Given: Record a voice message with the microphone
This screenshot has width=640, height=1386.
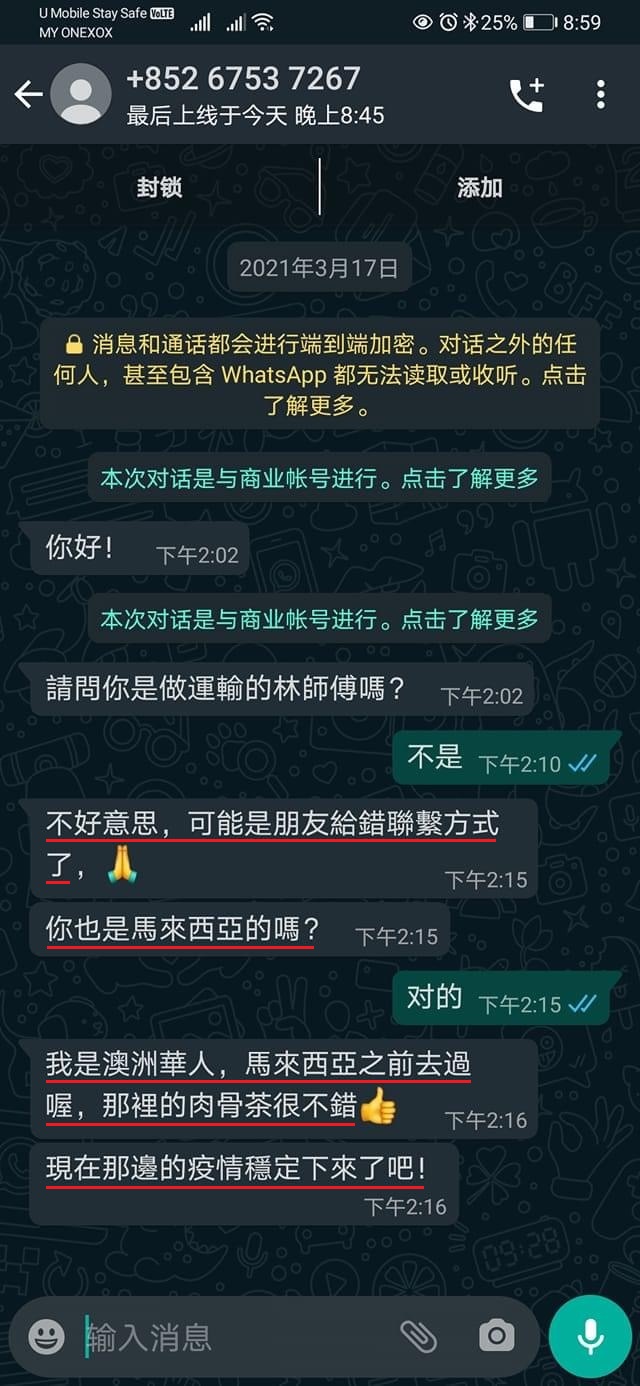Looking at the screenshot, I should pyautogui.click(x=590, y=1336).
